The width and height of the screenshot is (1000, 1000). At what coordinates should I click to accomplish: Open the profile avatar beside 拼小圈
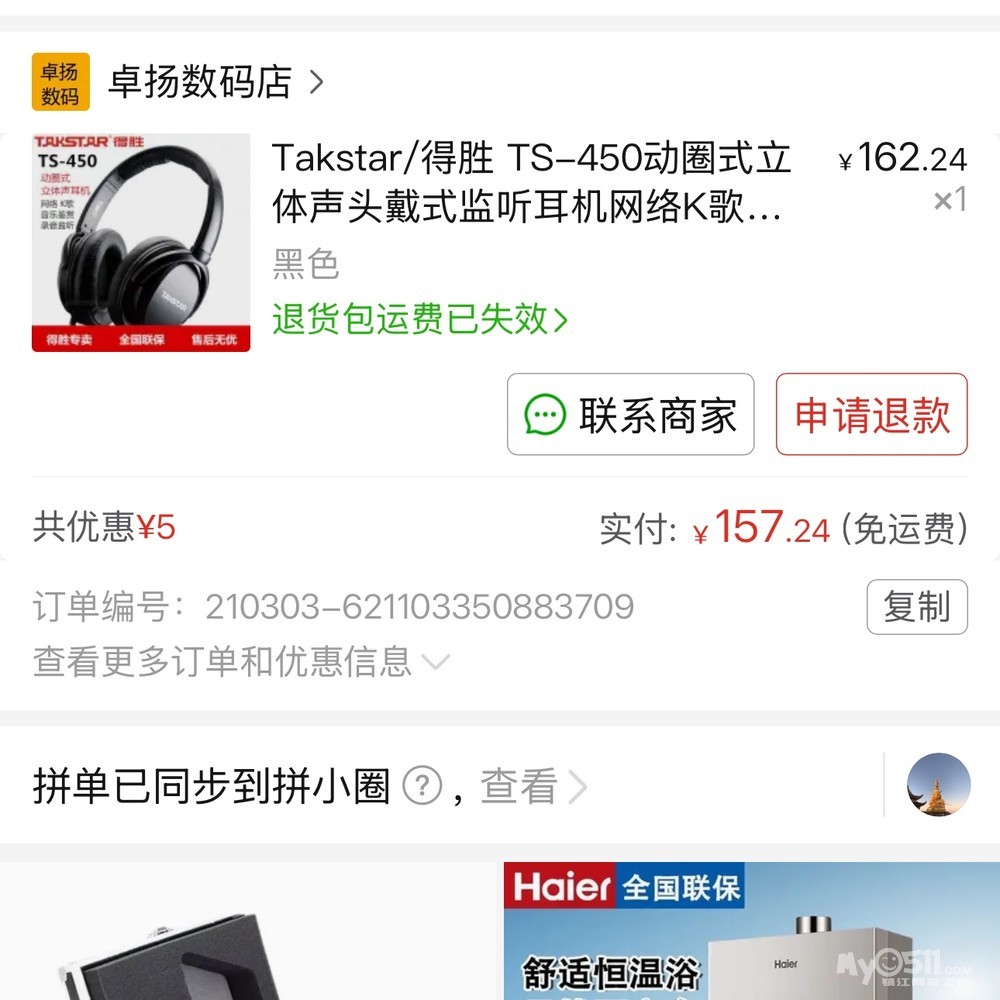[x=938, y=785]
